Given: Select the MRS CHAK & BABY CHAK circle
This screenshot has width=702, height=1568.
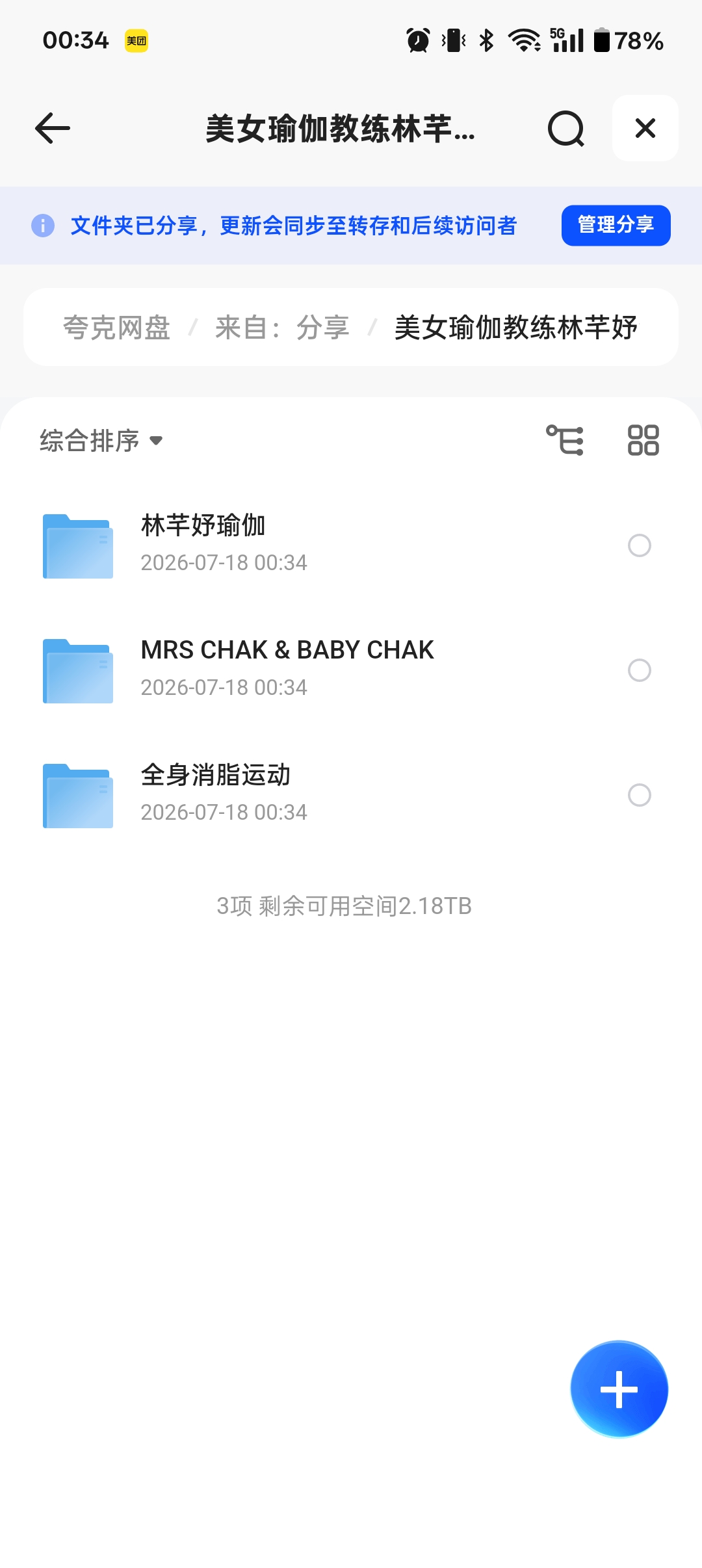Looking at the screenshot, I should point(640,670).
